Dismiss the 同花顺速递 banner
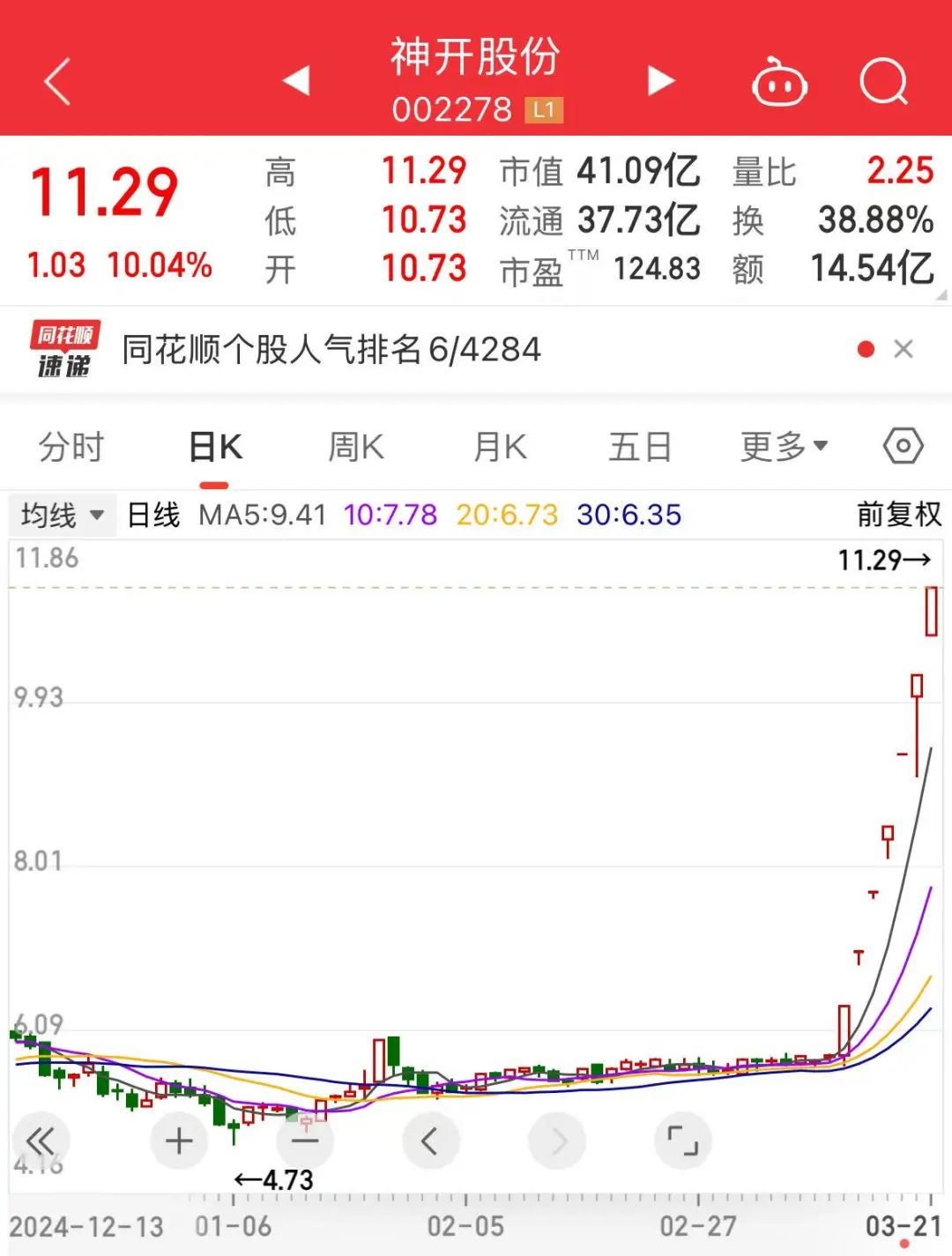952x1256 pixels. coord(904,350)
